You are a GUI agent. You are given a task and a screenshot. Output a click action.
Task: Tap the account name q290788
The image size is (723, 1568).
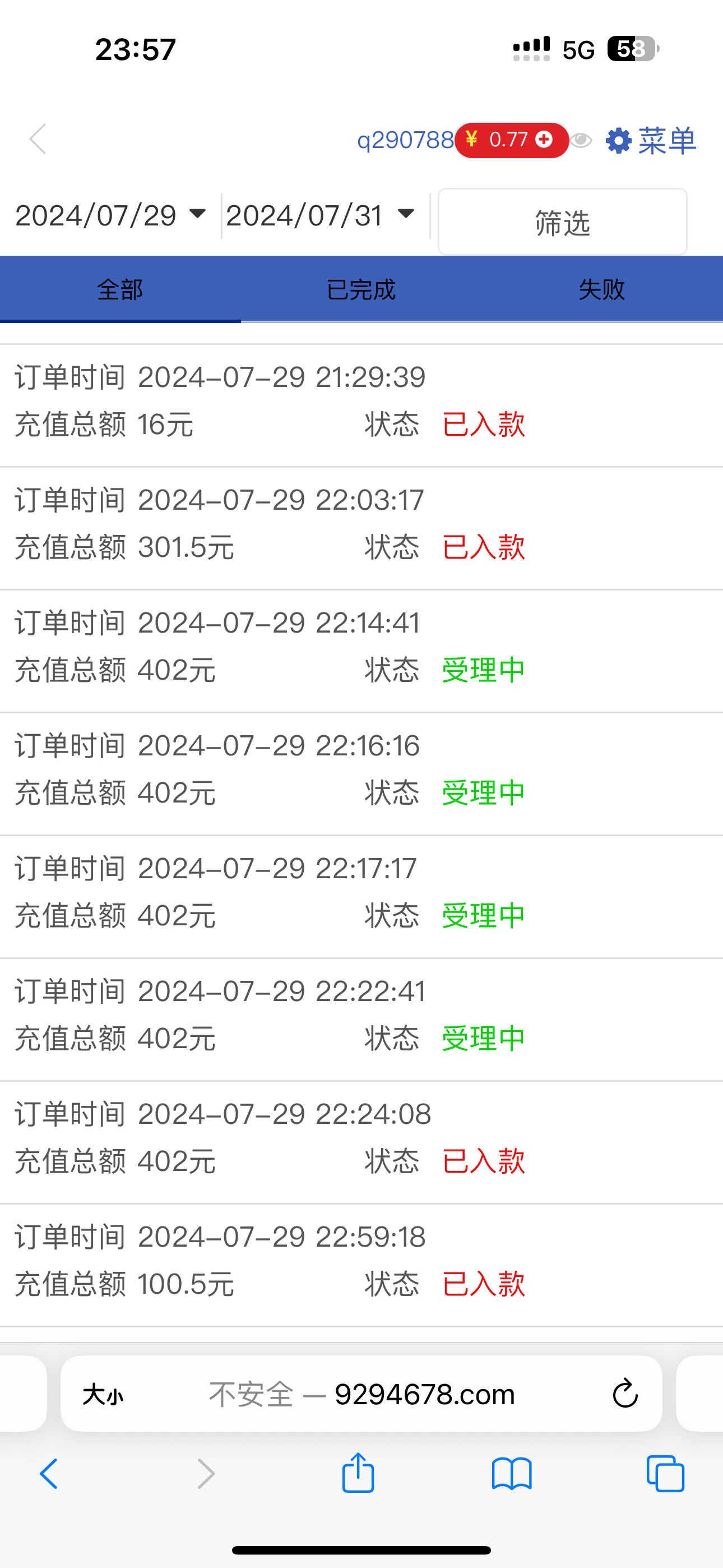[405, 141]
